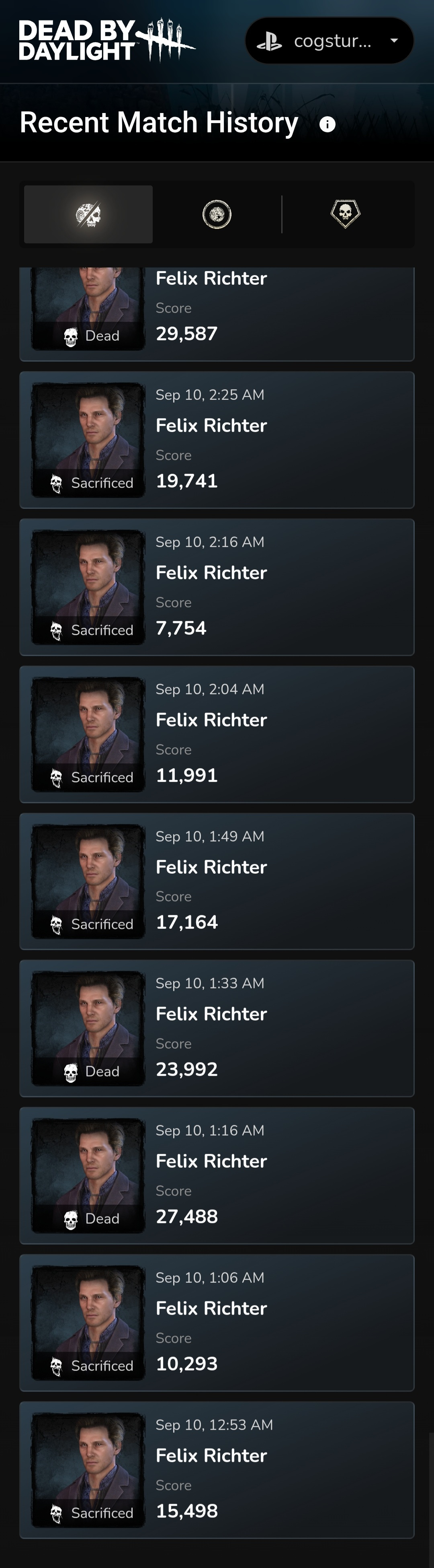
Task: Switch to the survivor matches tab
Action: [216, 215]
